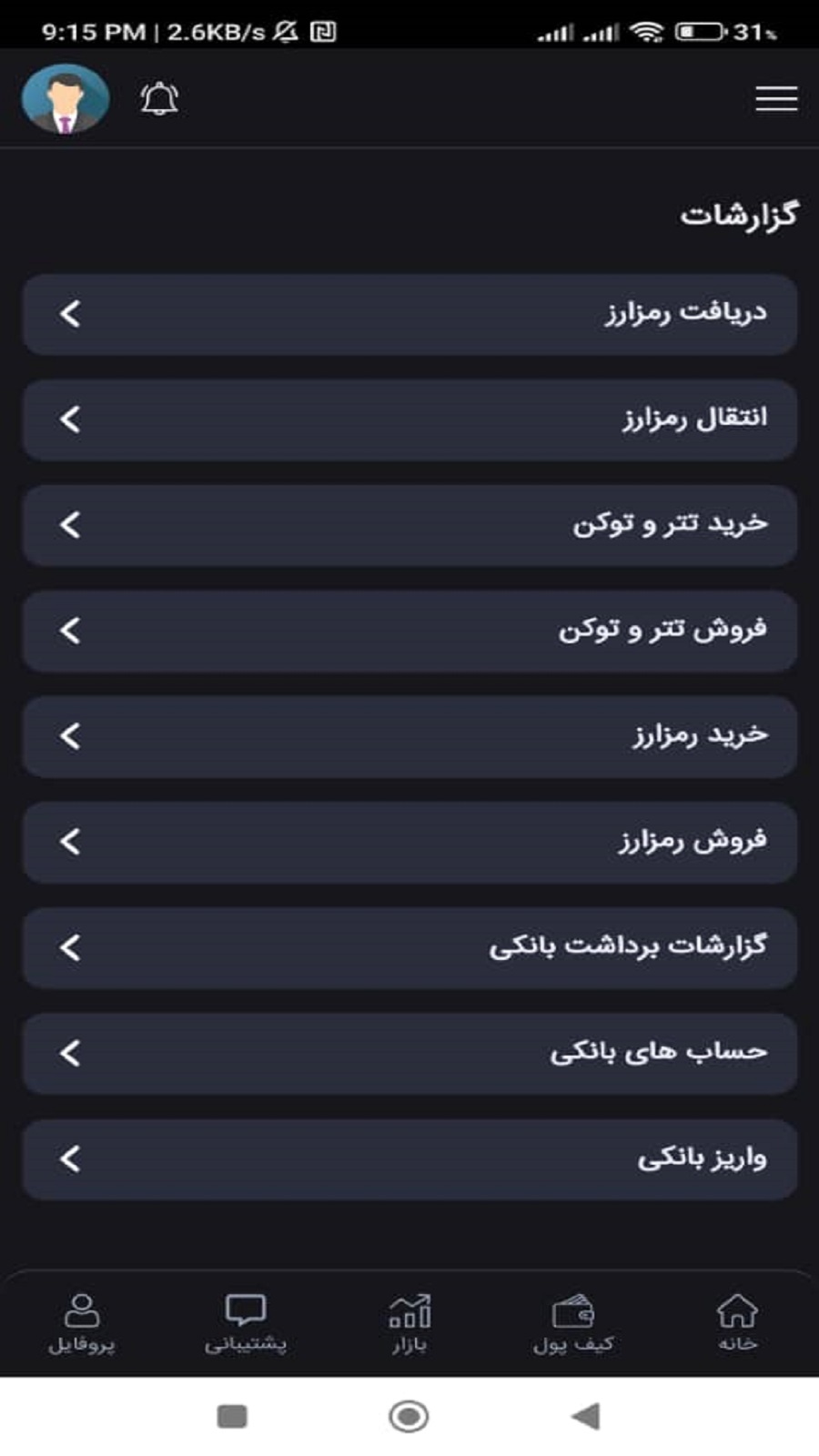
Task: Expand the انتقال رمزارز report section
Action: pos(409,420)
